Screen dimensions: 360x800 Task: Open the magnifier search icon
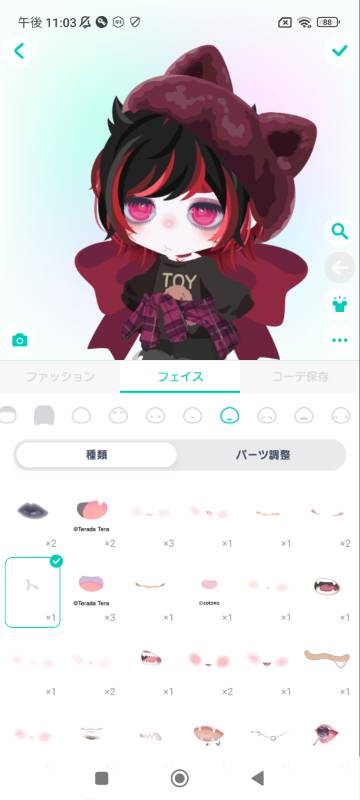tap(339, 231)
